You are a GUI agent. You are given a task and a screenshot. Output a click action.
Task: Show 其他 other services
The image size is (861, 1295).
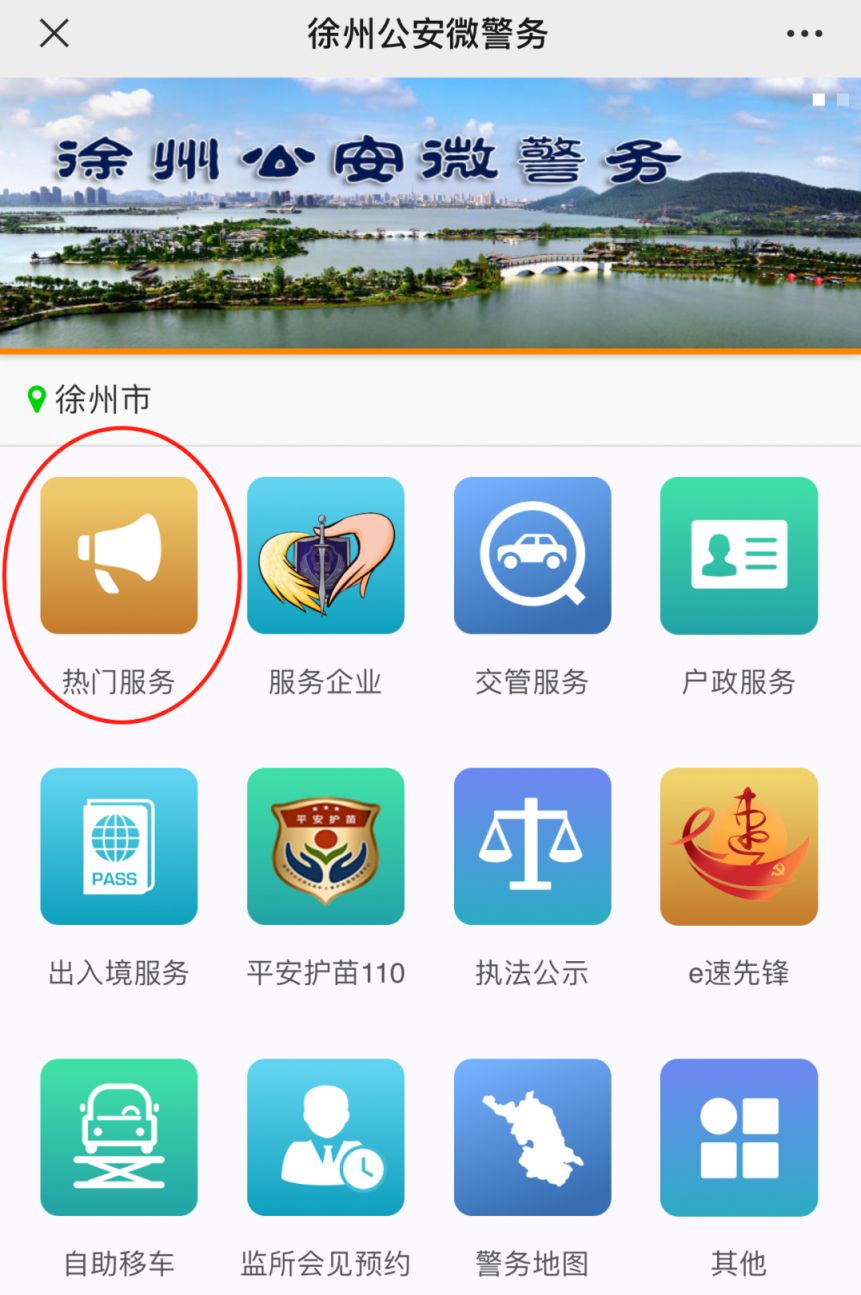pyautogui.click(x=739, y=1137)
